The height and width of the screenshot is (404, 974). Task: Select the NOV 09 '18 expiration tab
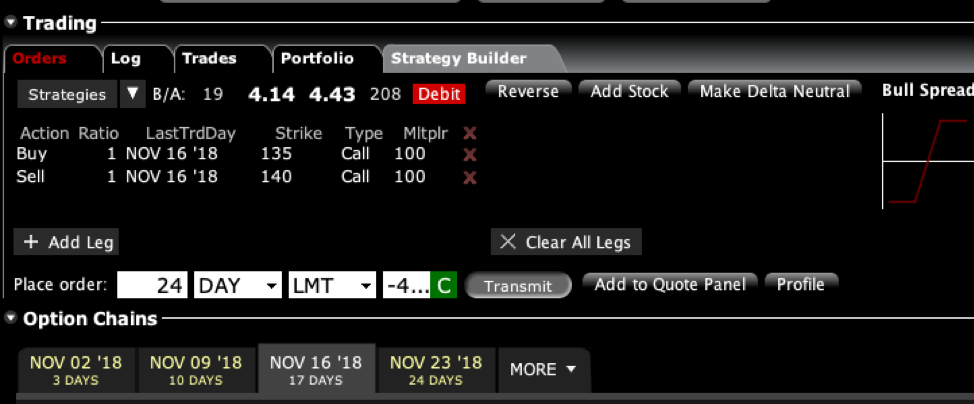196,370
